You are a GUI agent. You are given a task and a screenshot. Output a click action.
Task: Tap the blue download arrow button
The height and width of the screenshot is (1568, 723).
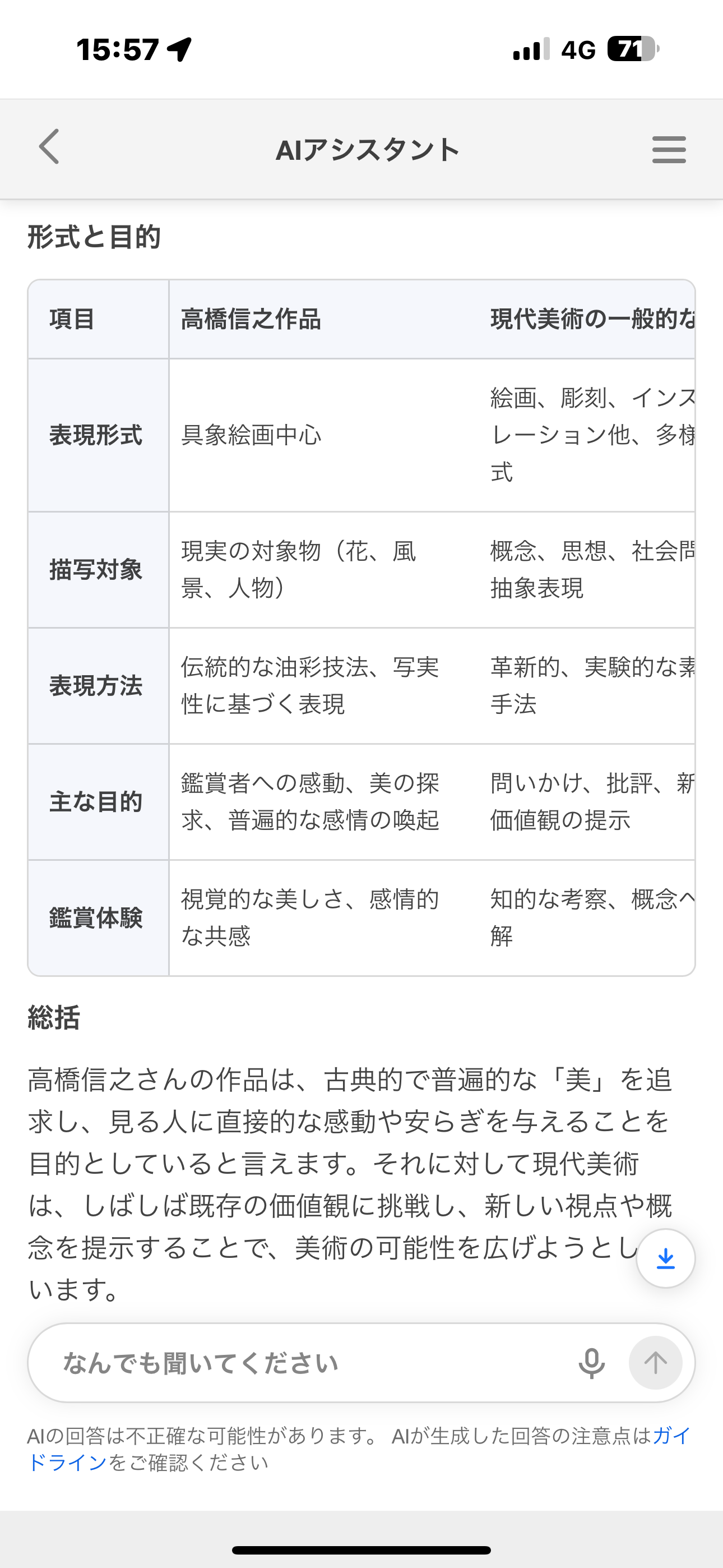(x=665, y=1258)
